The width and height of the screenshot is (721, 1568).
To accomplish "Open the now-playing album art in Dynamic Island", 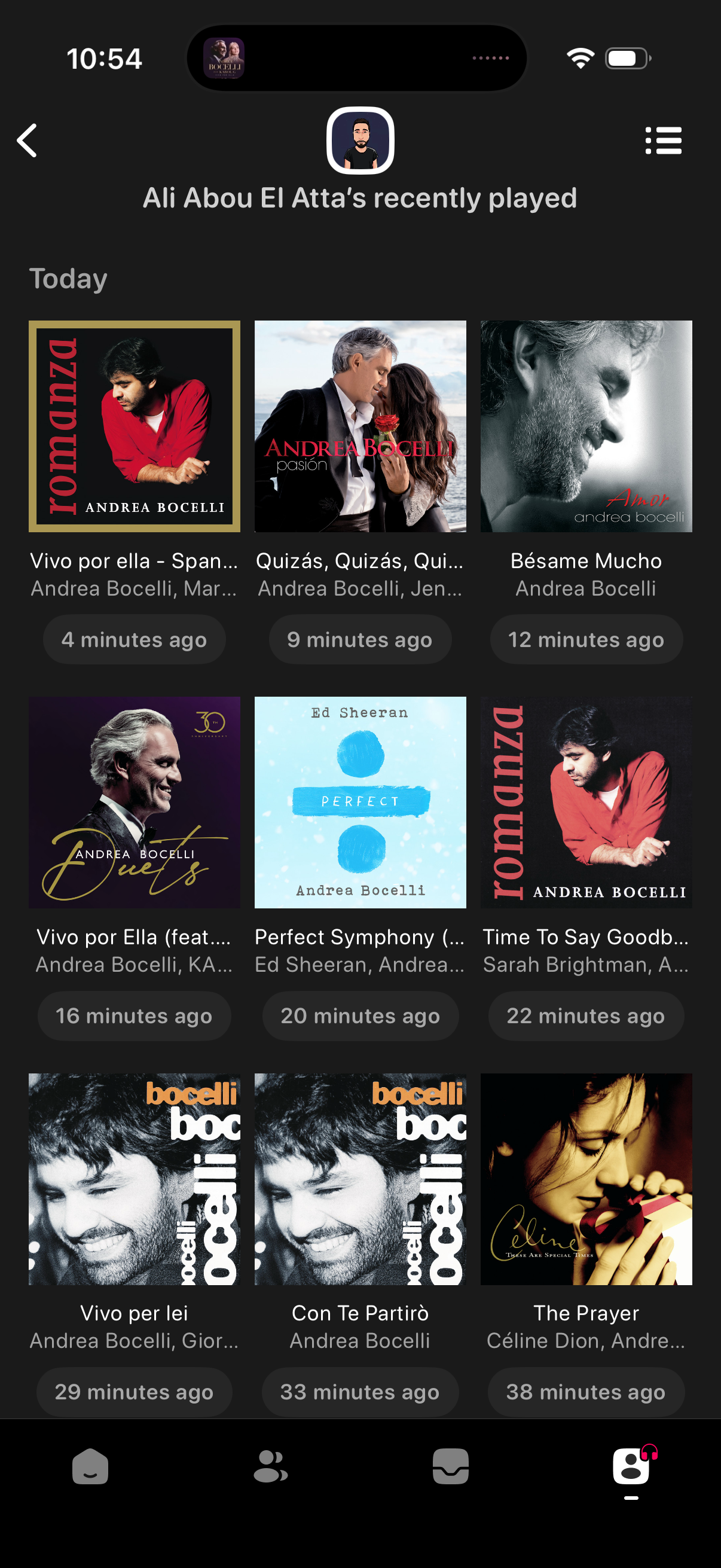I will (224, 59).
